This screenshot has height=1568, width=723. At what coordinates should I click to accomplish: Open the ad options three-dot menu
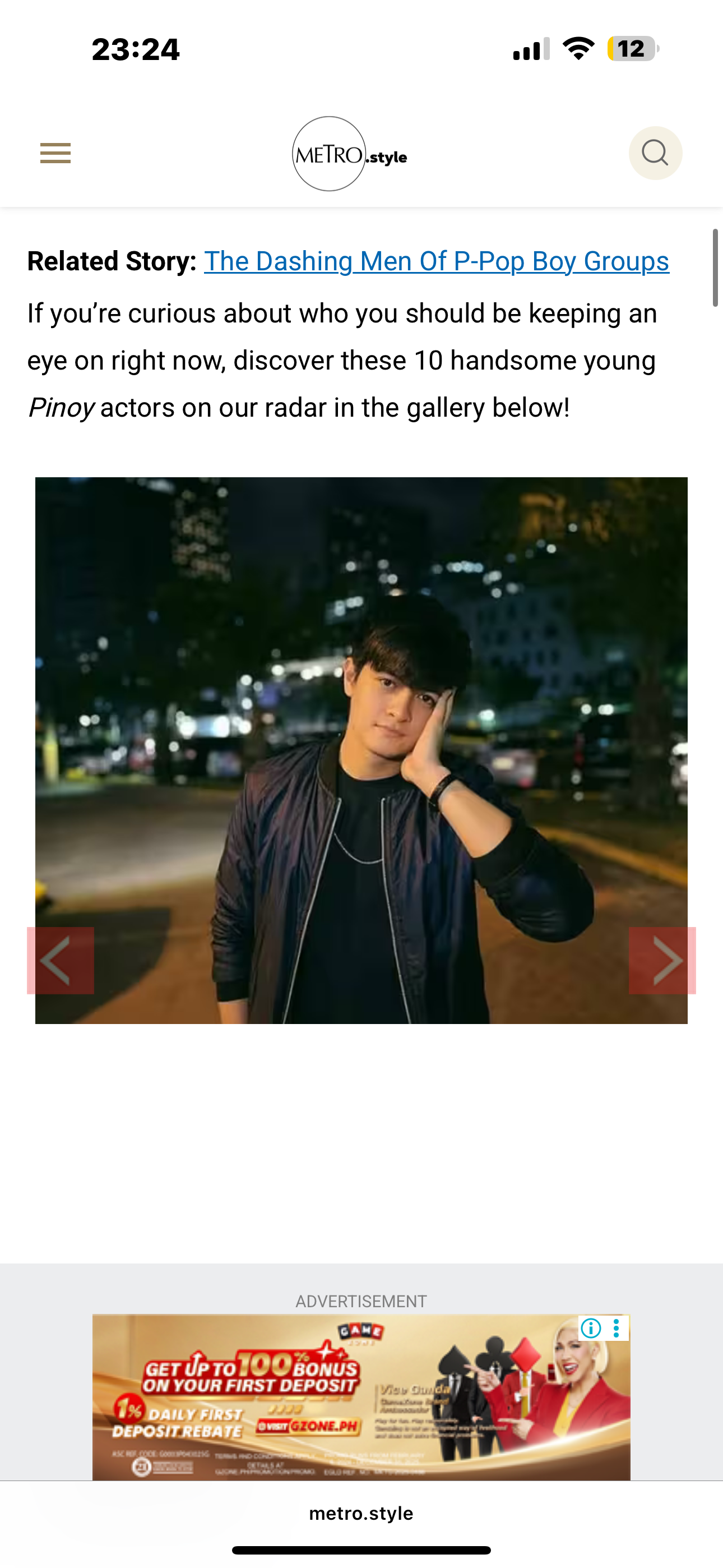[x=617, y=1328]
